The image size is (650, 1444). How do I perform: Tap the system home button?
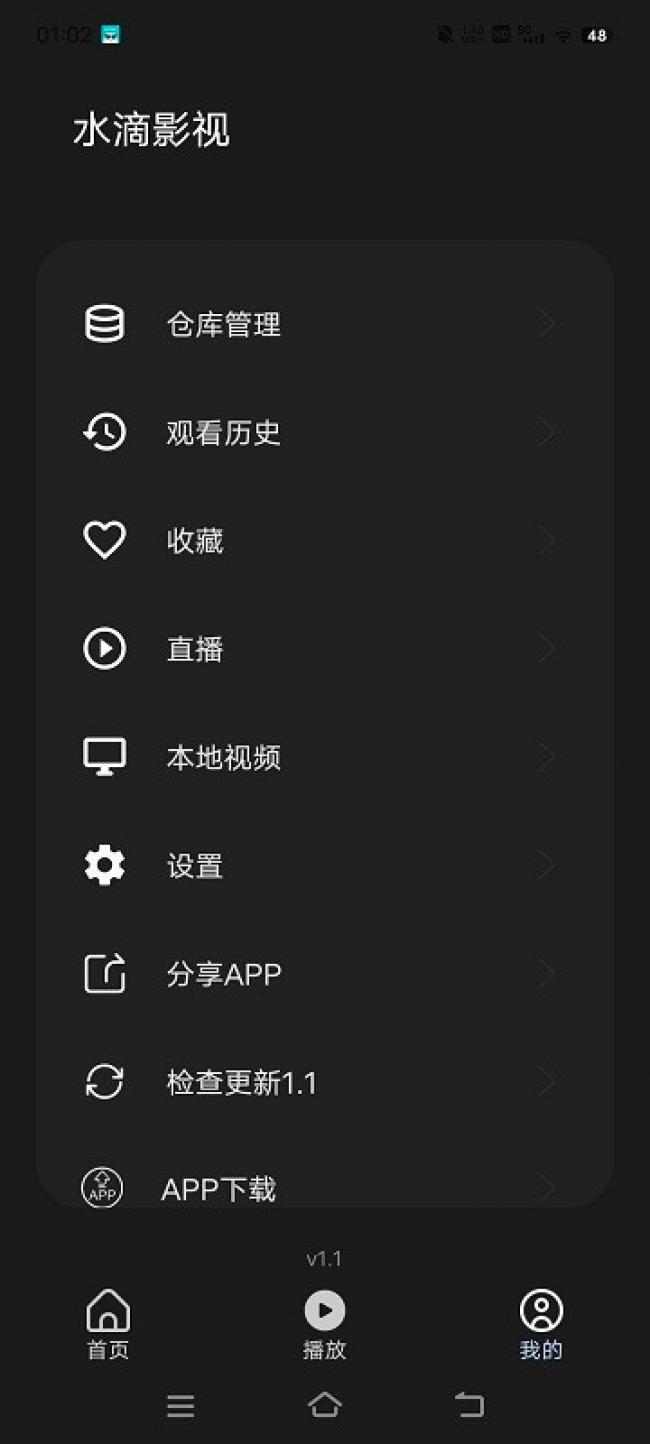click(324, 1405)
